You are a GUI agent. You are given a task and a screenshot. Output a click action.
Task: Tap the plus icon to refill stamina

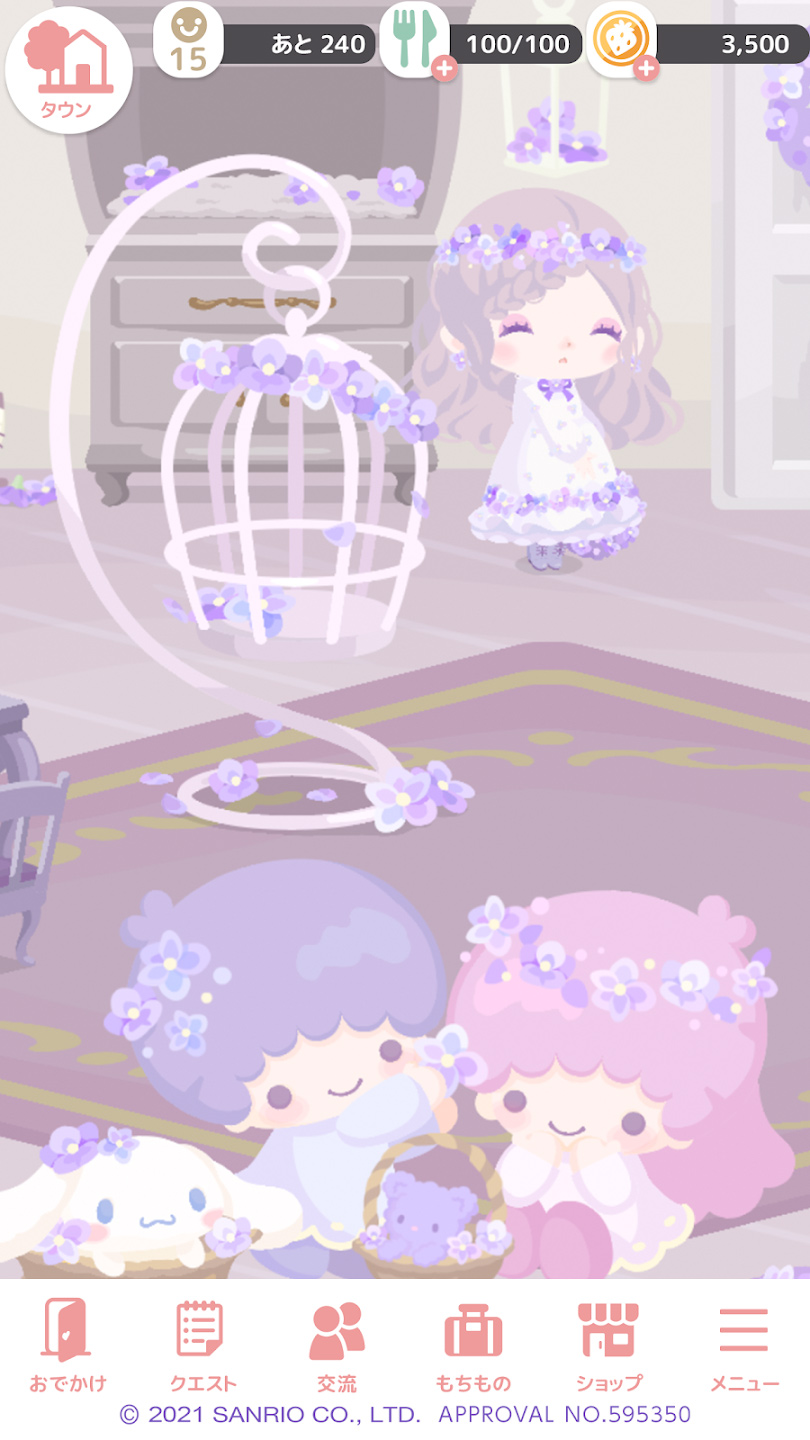point(446,68)
